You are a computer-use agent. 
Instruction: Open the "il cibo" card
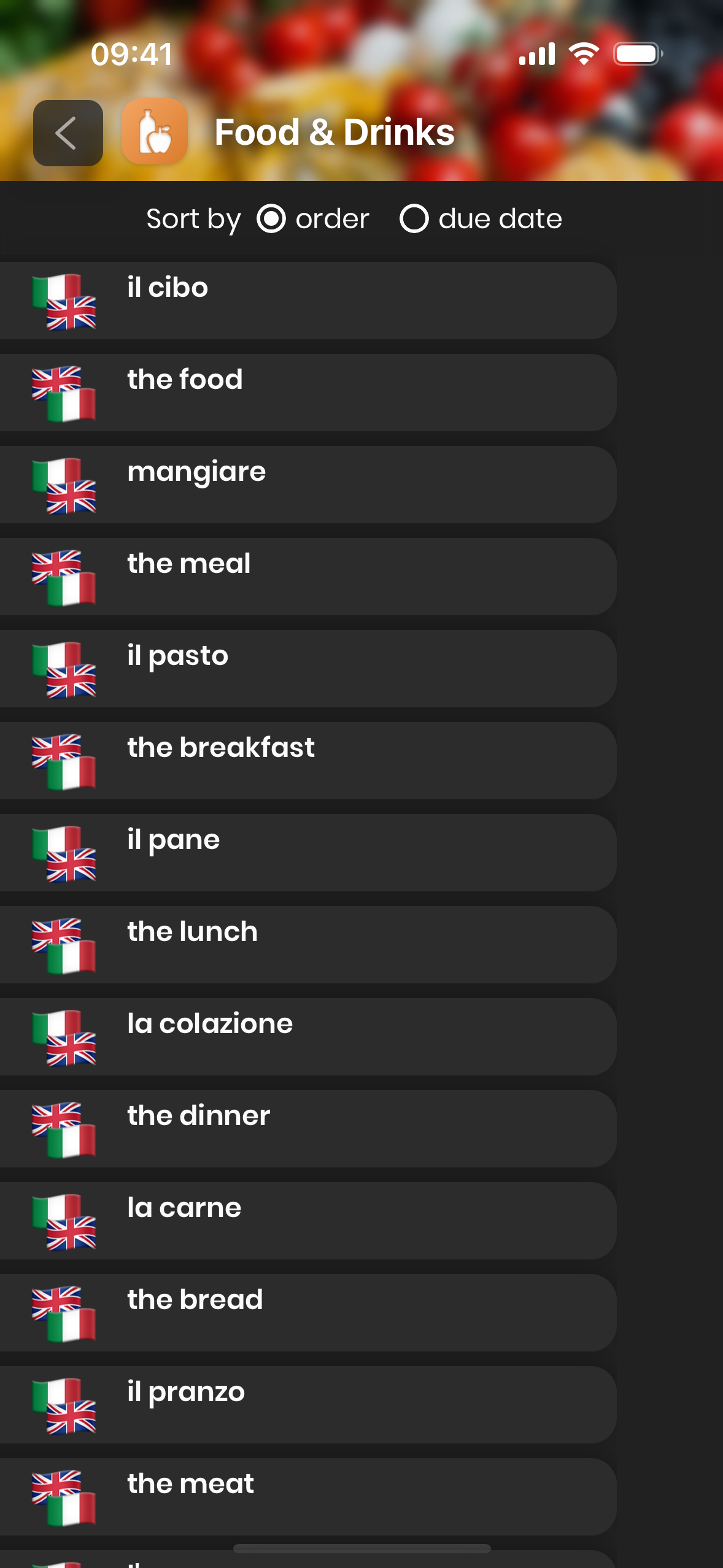tap(308, 301)
